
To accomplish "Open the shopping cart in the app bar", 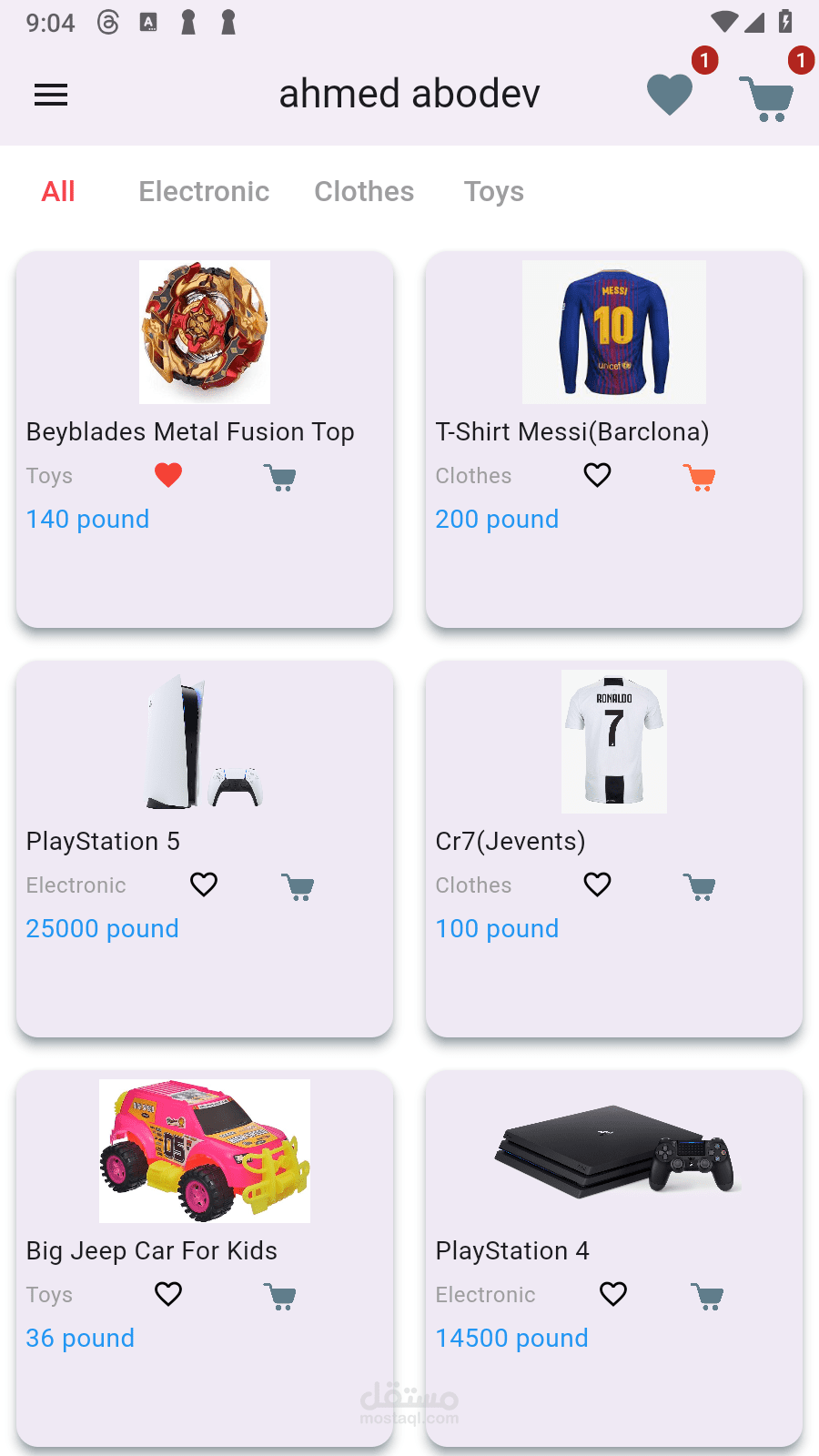I will click(766, 97).
